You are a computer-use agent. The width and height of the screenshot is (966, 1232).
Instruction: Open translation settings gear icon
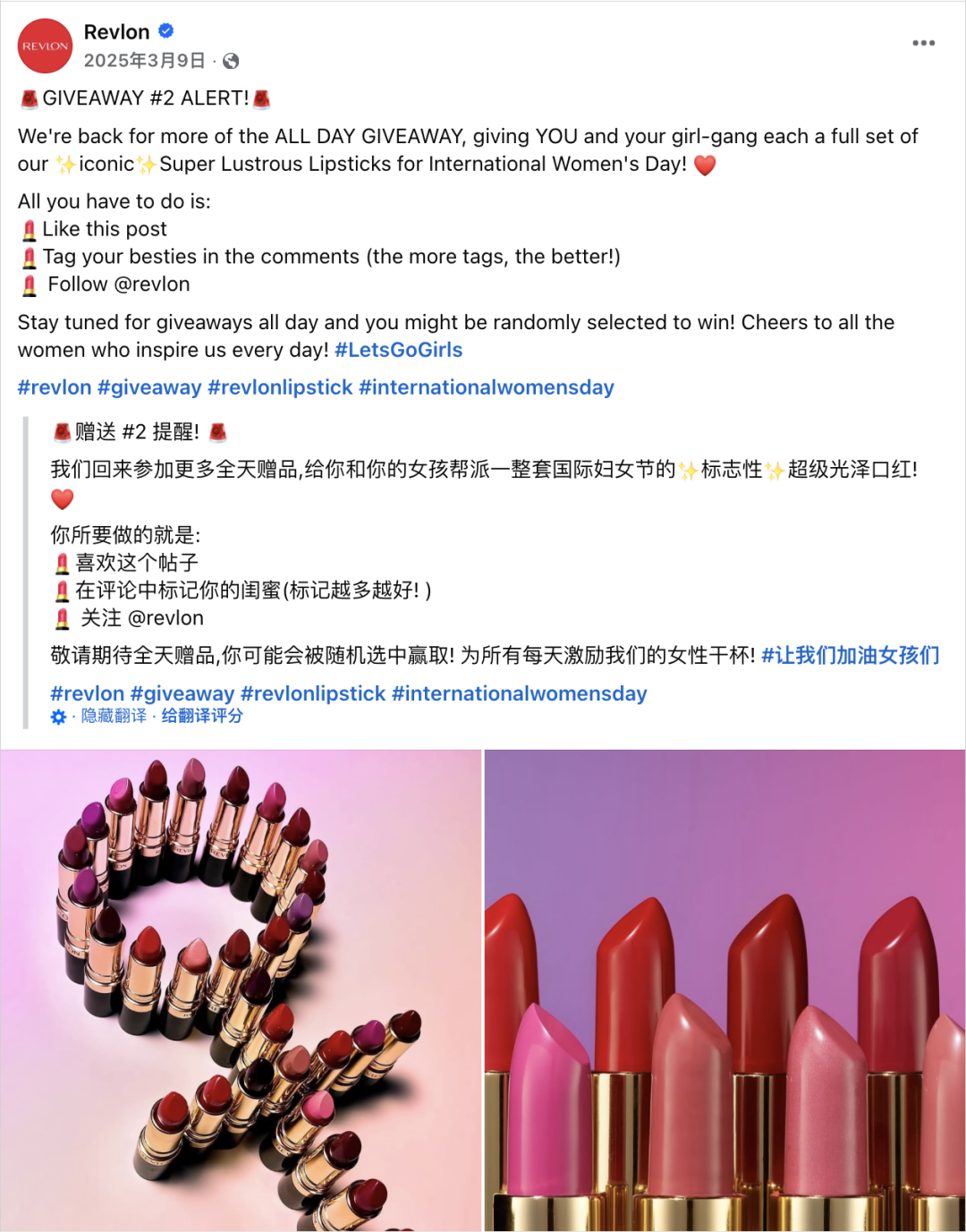coord(58,717)
